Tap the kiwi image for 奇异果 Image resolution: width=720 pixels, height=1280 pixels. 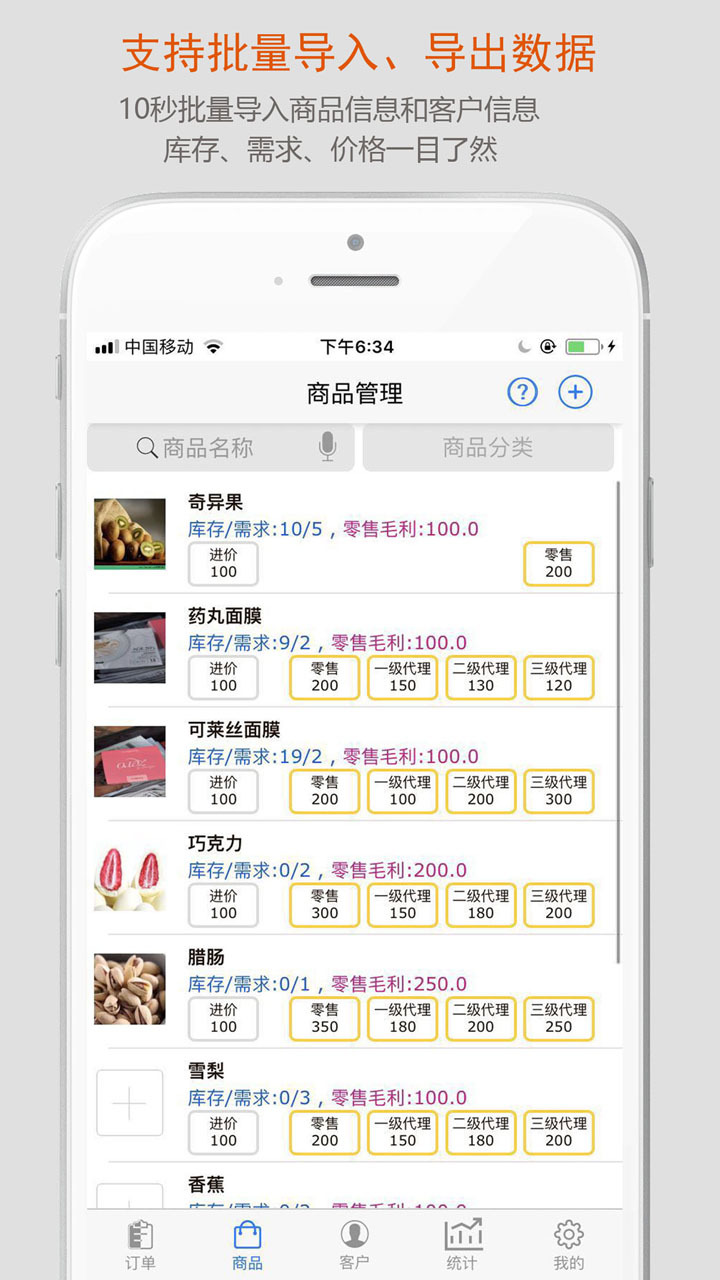point(130,533)
